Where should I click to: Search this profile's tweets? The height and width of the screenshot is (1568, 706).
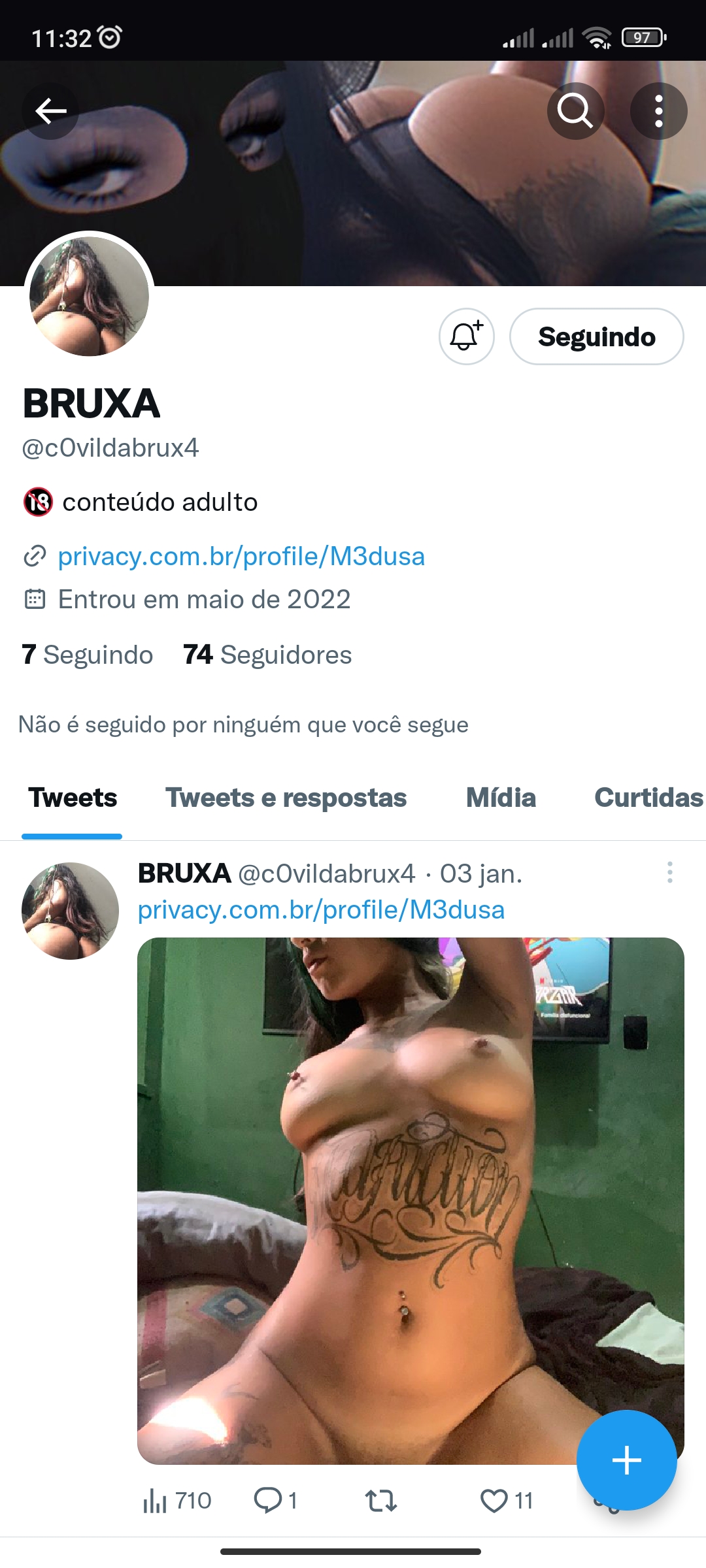[575, 111]
